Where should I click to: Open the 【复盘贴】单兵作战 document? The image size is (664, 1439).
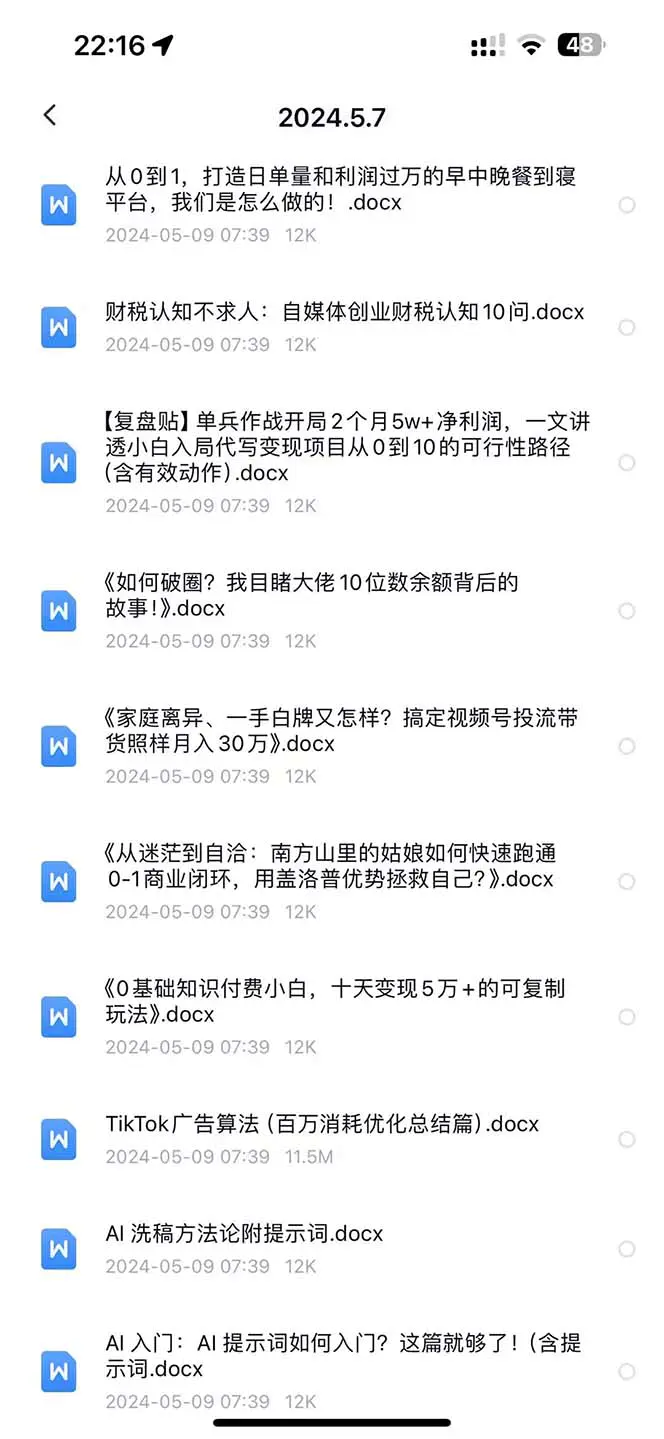point(346,448)
